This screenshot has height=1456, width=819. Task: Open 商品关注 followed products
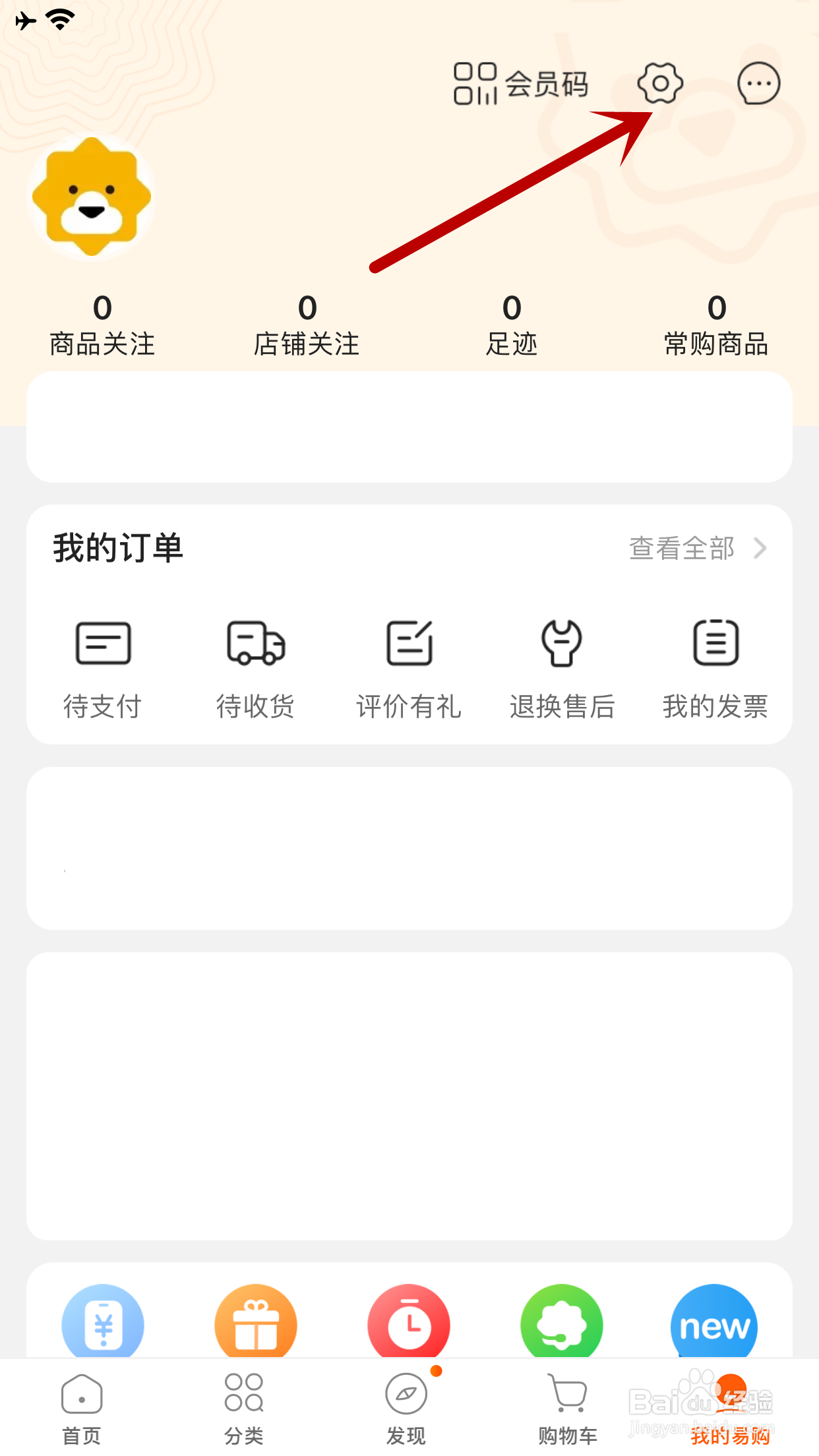click(x=102, y=326)
